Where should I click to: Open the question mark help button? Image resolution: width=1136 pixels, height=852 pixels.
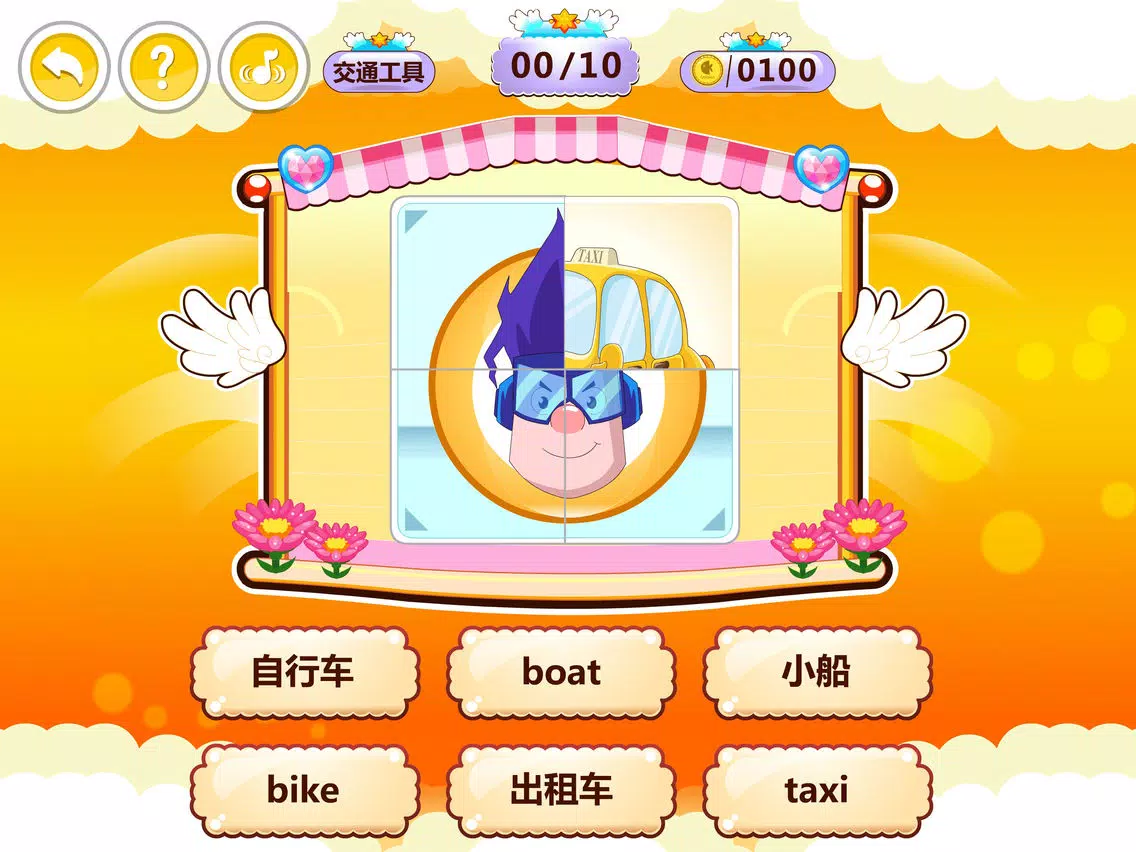click(x=163, y=67)
